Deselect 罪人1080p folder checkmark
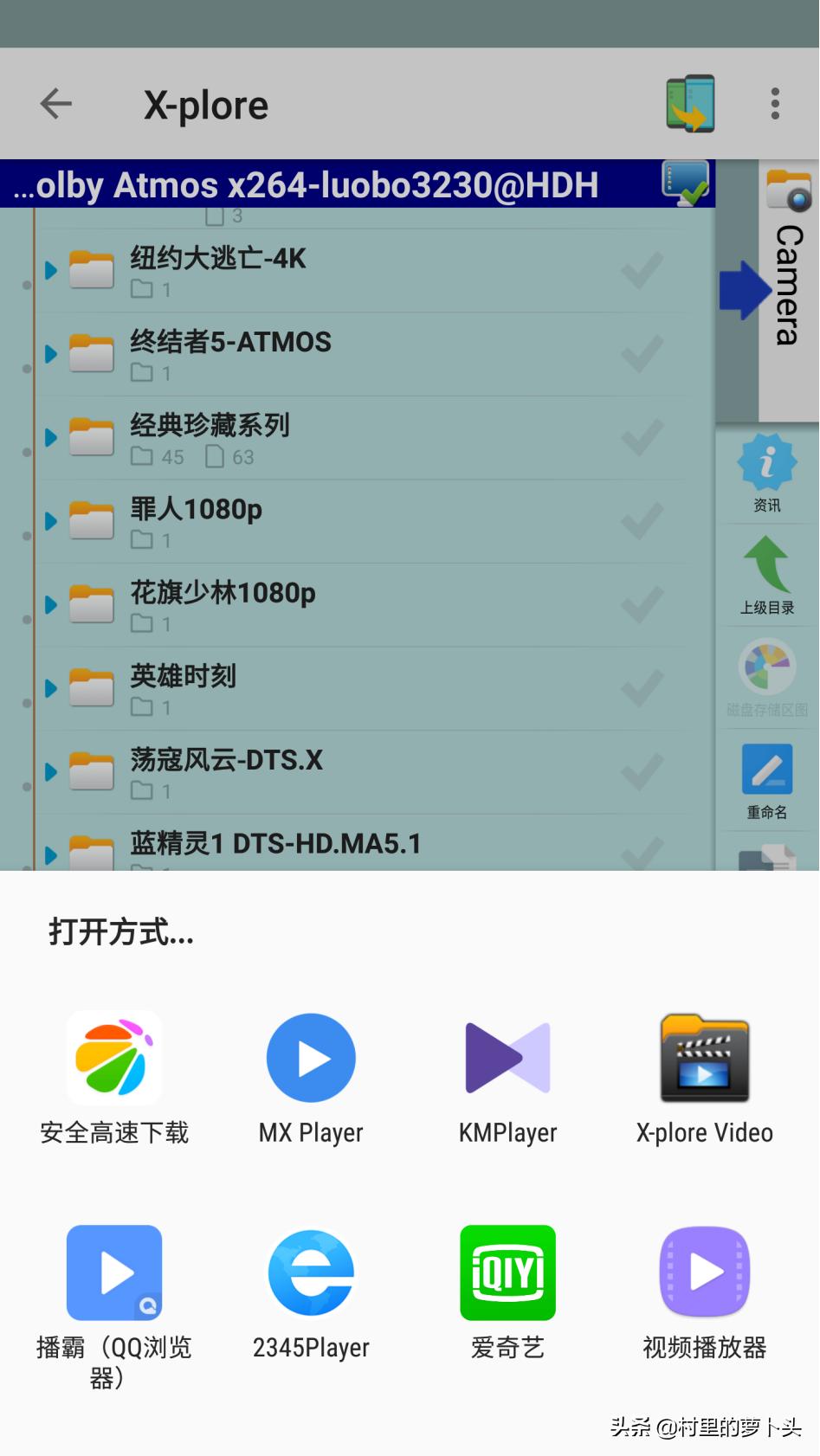Image resolution: width=820 pixels, height=1456 pixels. (x=641, y=520)
